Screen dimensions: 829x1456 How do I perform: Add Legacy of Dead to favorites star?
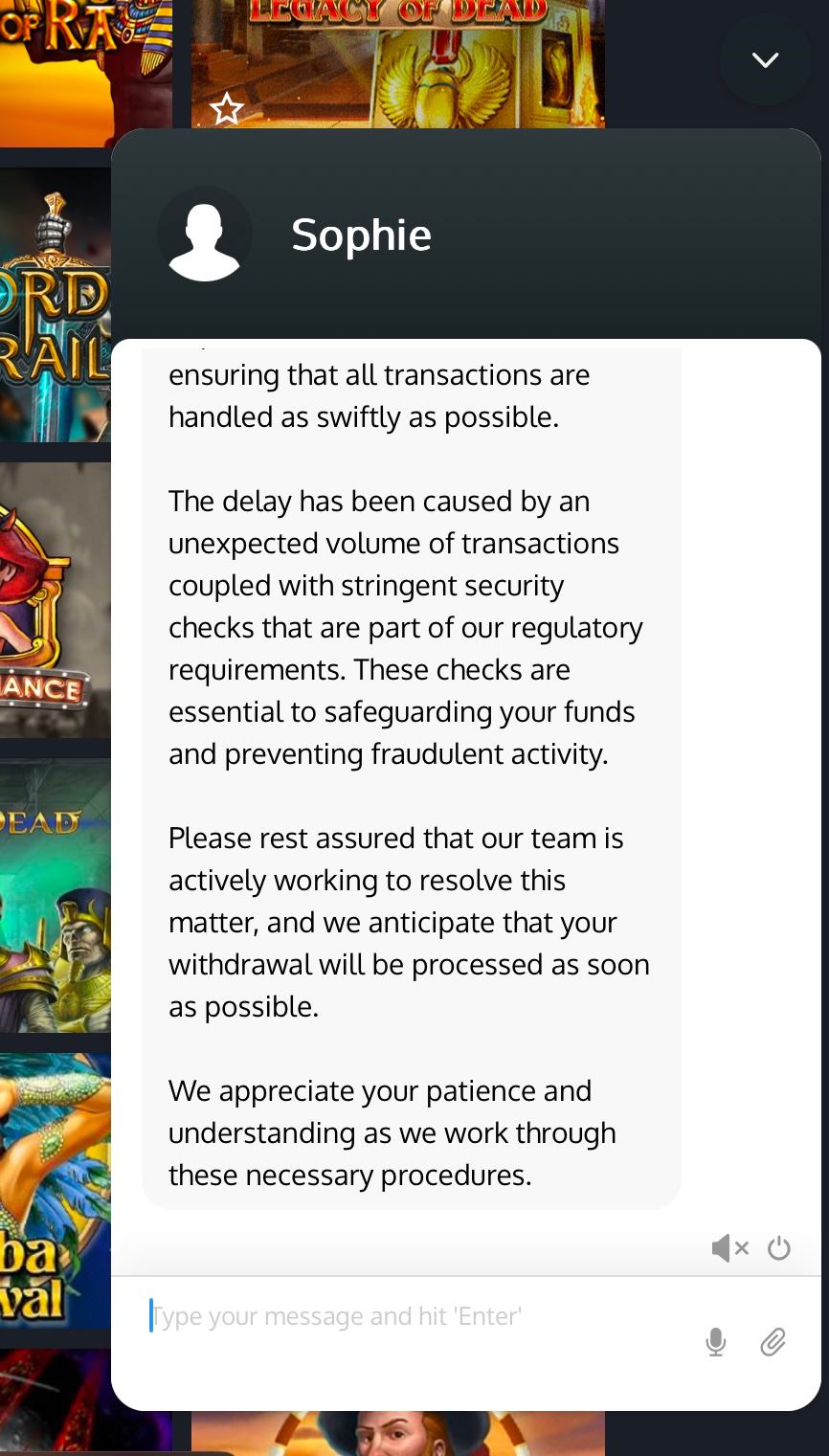point(227,109)
